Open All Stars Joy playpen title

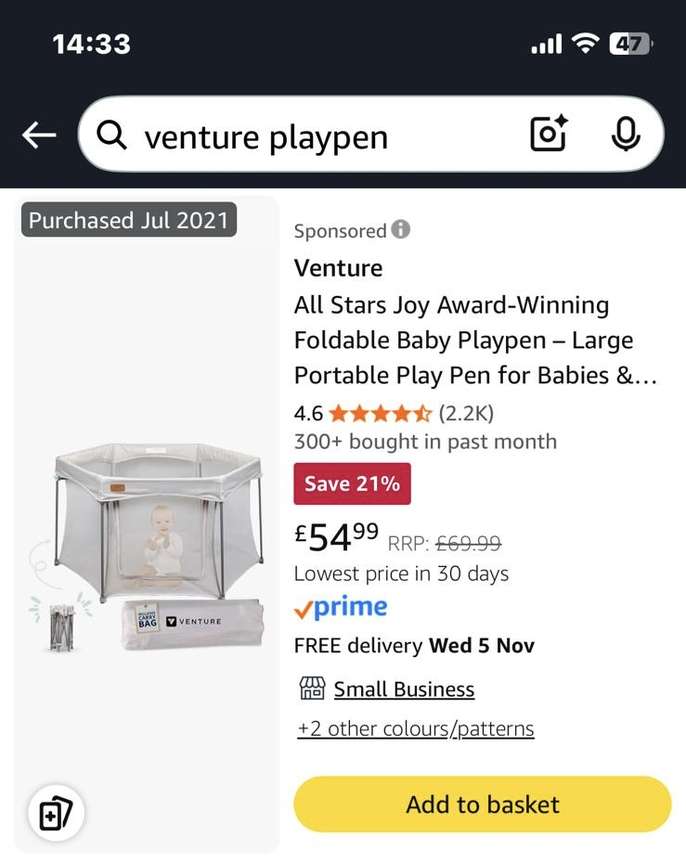click(x=474, y=340)
